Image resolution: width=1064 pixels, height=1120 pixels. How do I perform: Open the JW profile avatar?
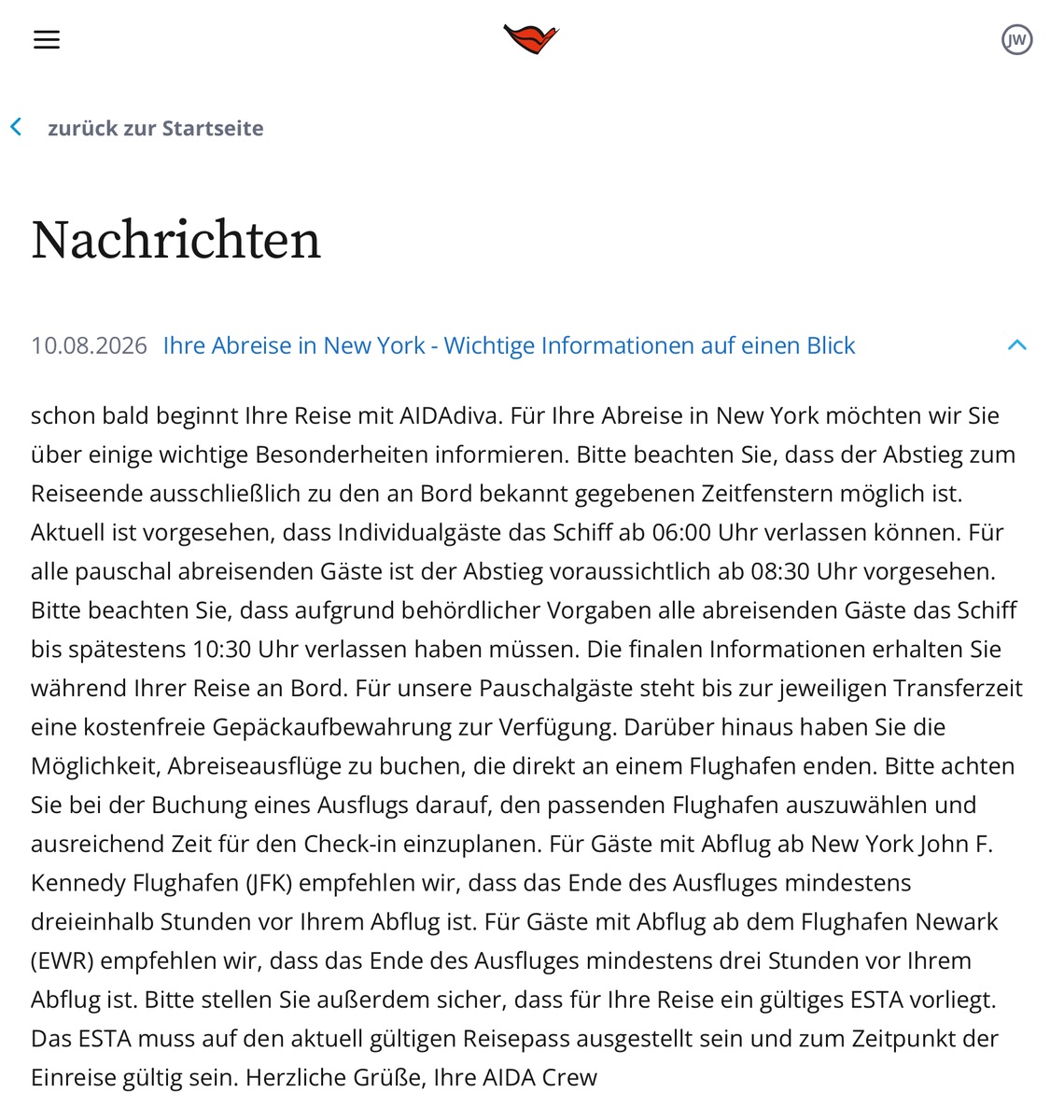(1016, 39)
